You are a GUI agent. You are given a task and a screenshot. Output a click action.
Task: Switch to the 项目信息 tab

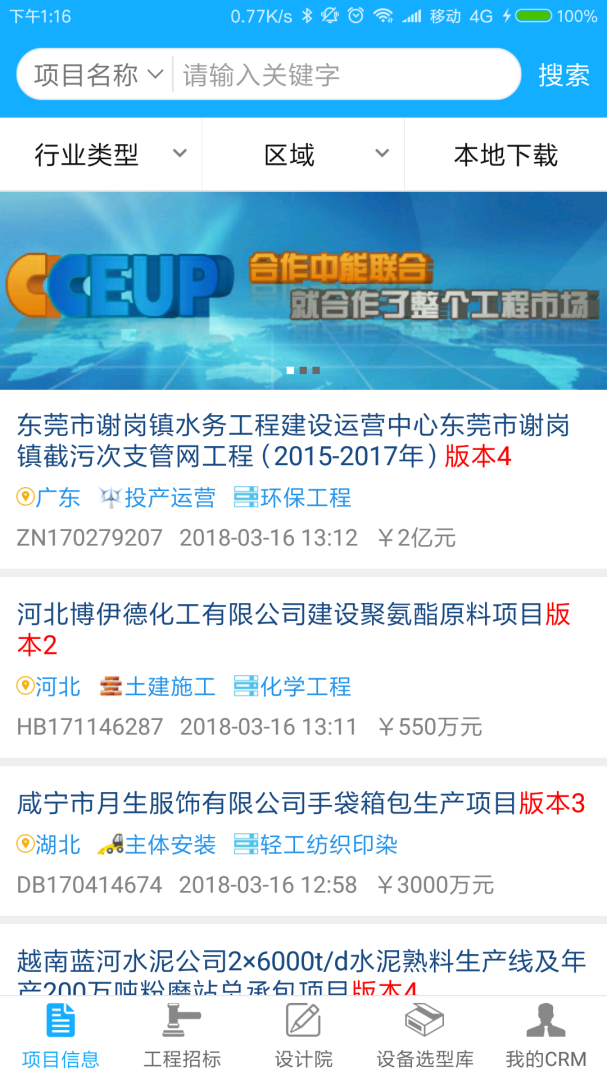tap(61, 1037)
